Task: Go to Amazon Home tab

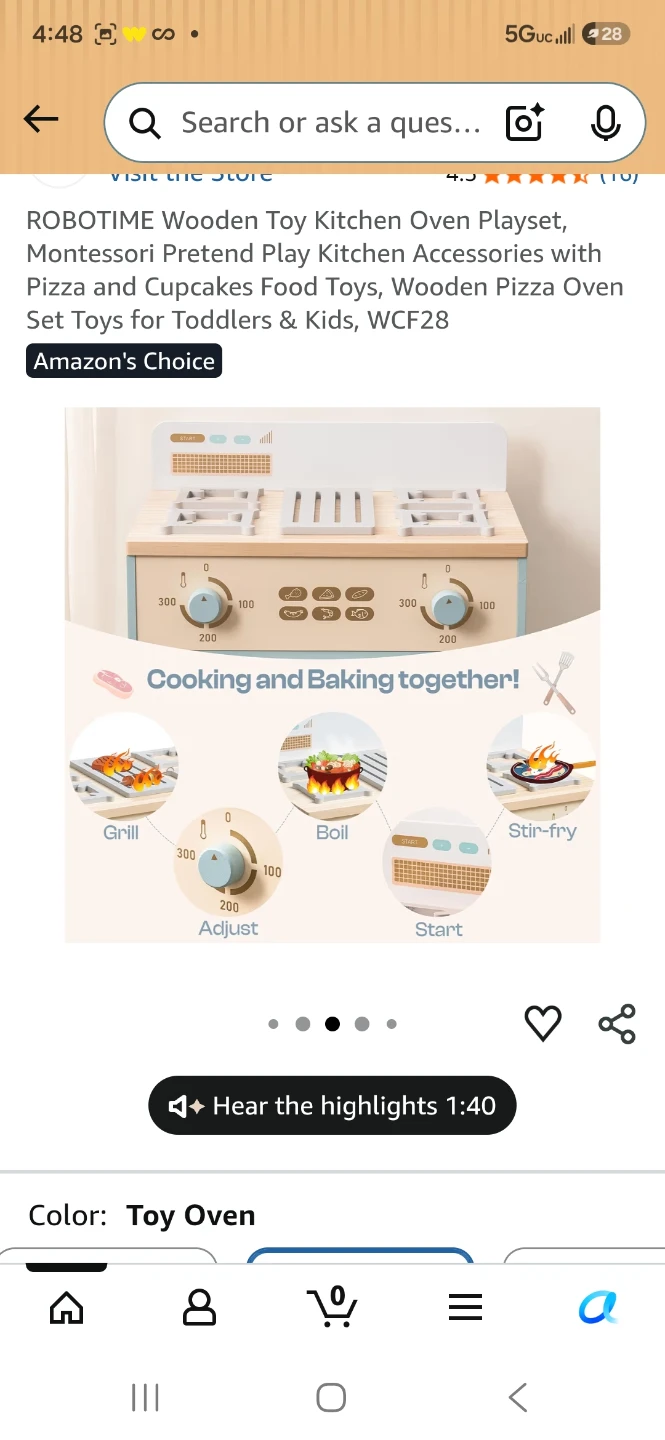Action: coord(67,1307)
